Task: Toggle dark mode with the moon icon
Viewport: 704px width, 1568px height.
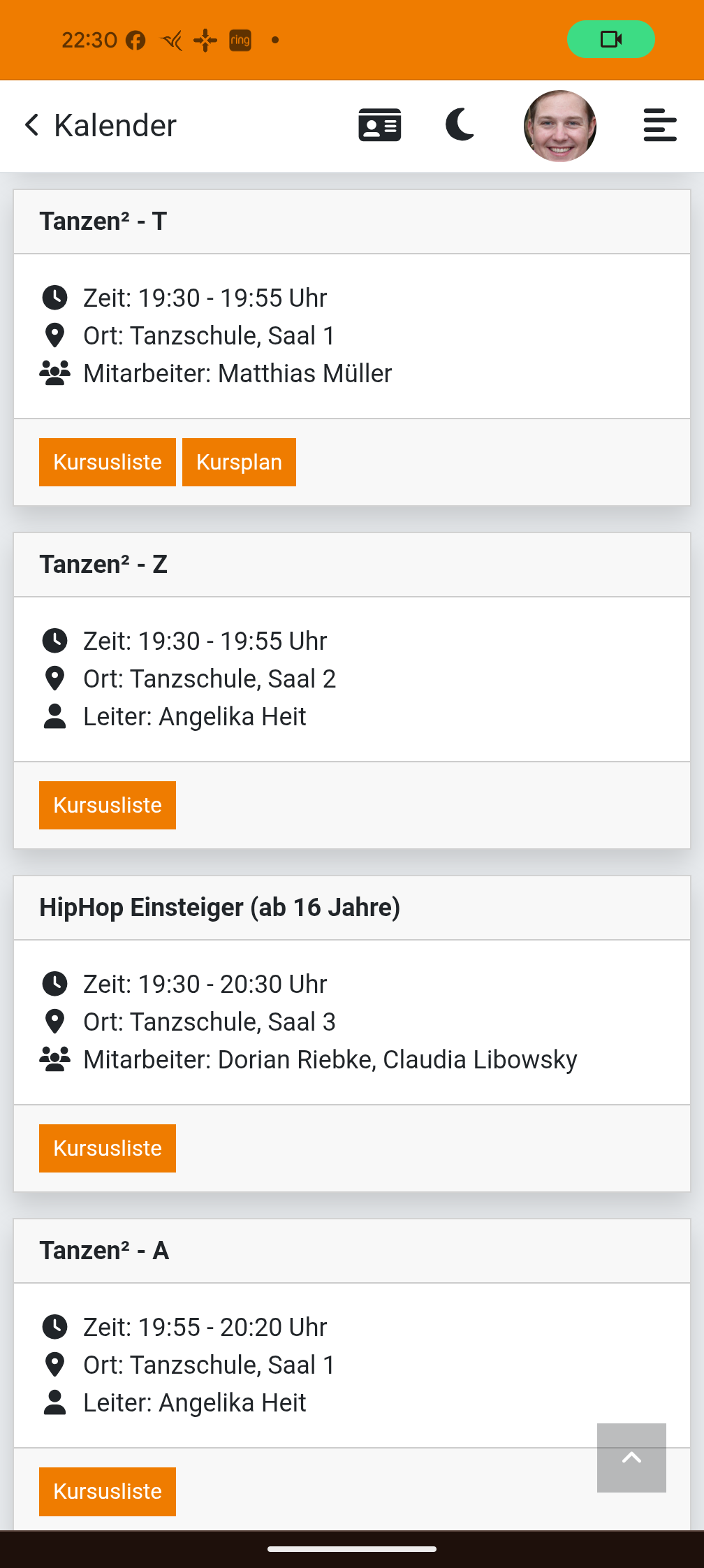Action: pyautogui.click(x=460, y=125)
